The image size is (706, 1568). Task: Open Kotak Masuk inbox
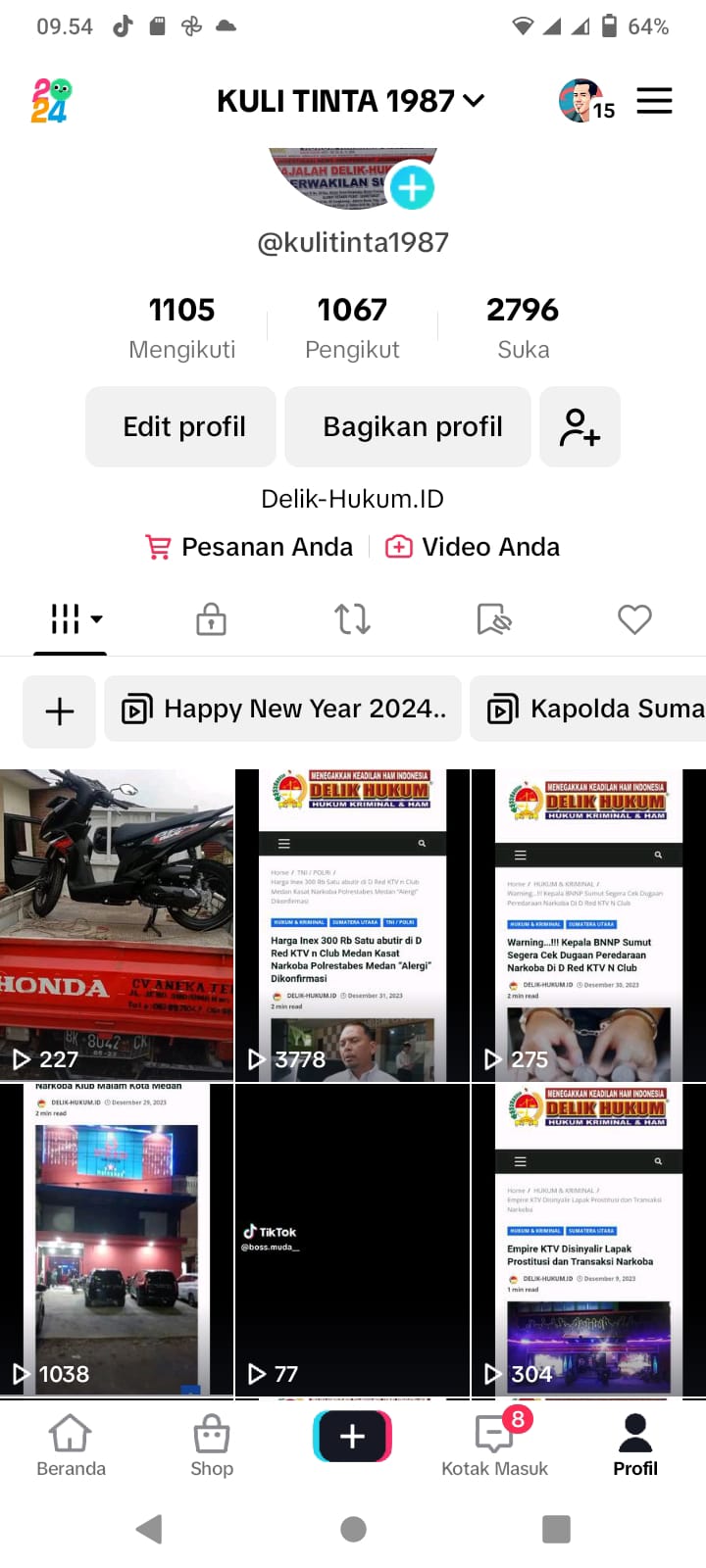(x=494, y=1445)
